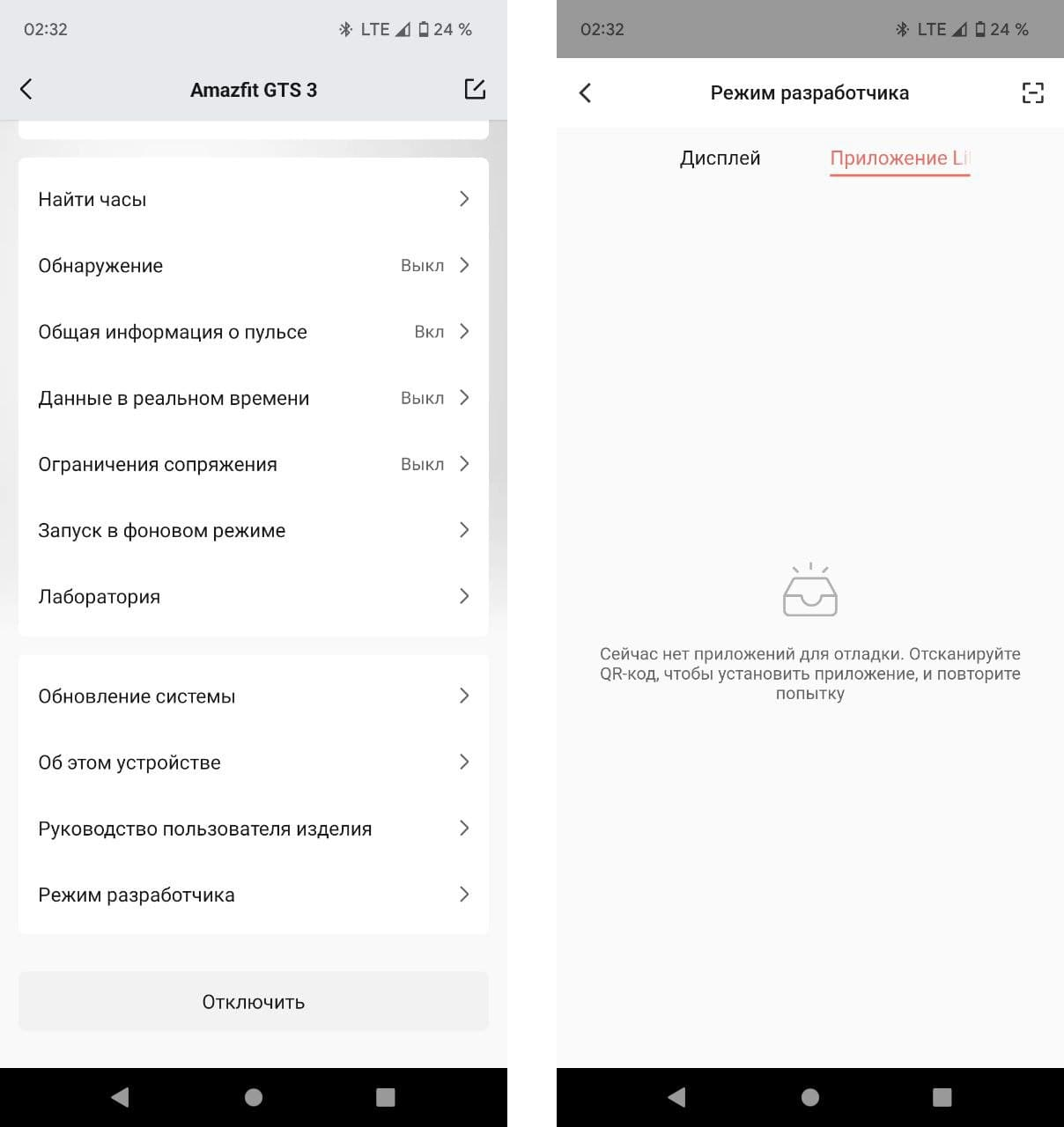Open the Режим разработчика row
This screenshot has height=1127, width=1064.
253,895
